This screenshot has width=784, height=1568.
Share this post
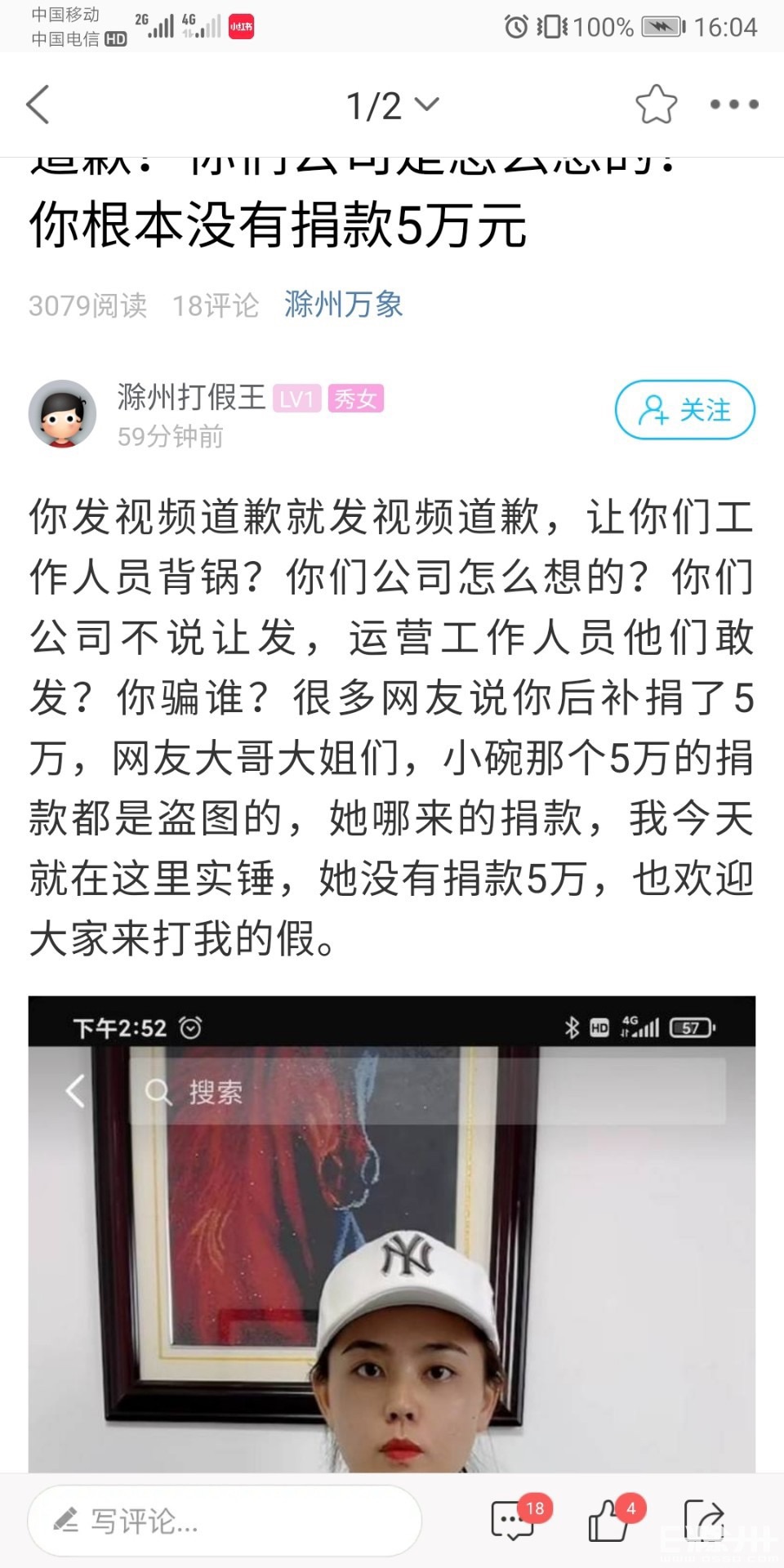pyautogui.click(x=703, y=1520)
